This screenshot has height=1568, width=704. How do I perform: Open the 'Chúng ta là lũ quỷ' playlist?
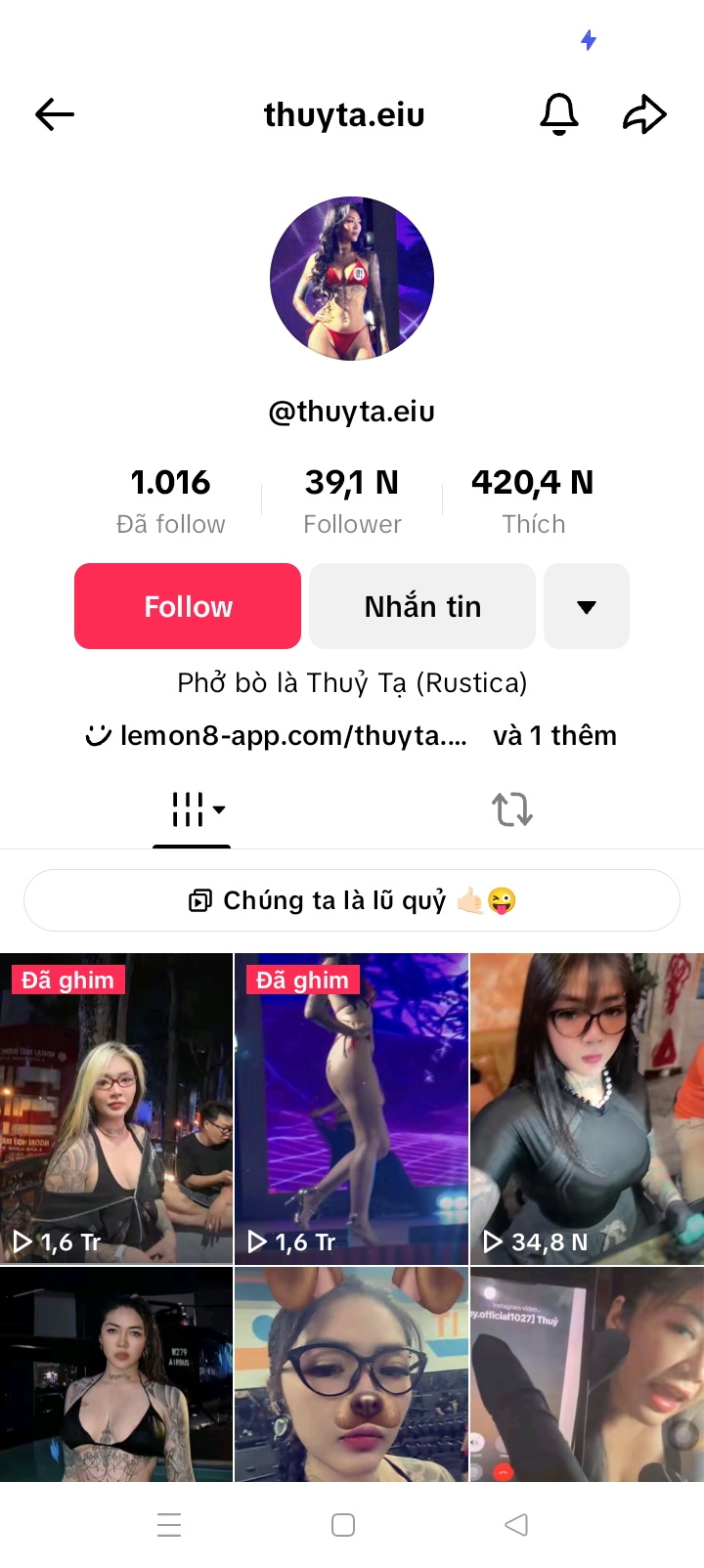(x=352, y=900)
